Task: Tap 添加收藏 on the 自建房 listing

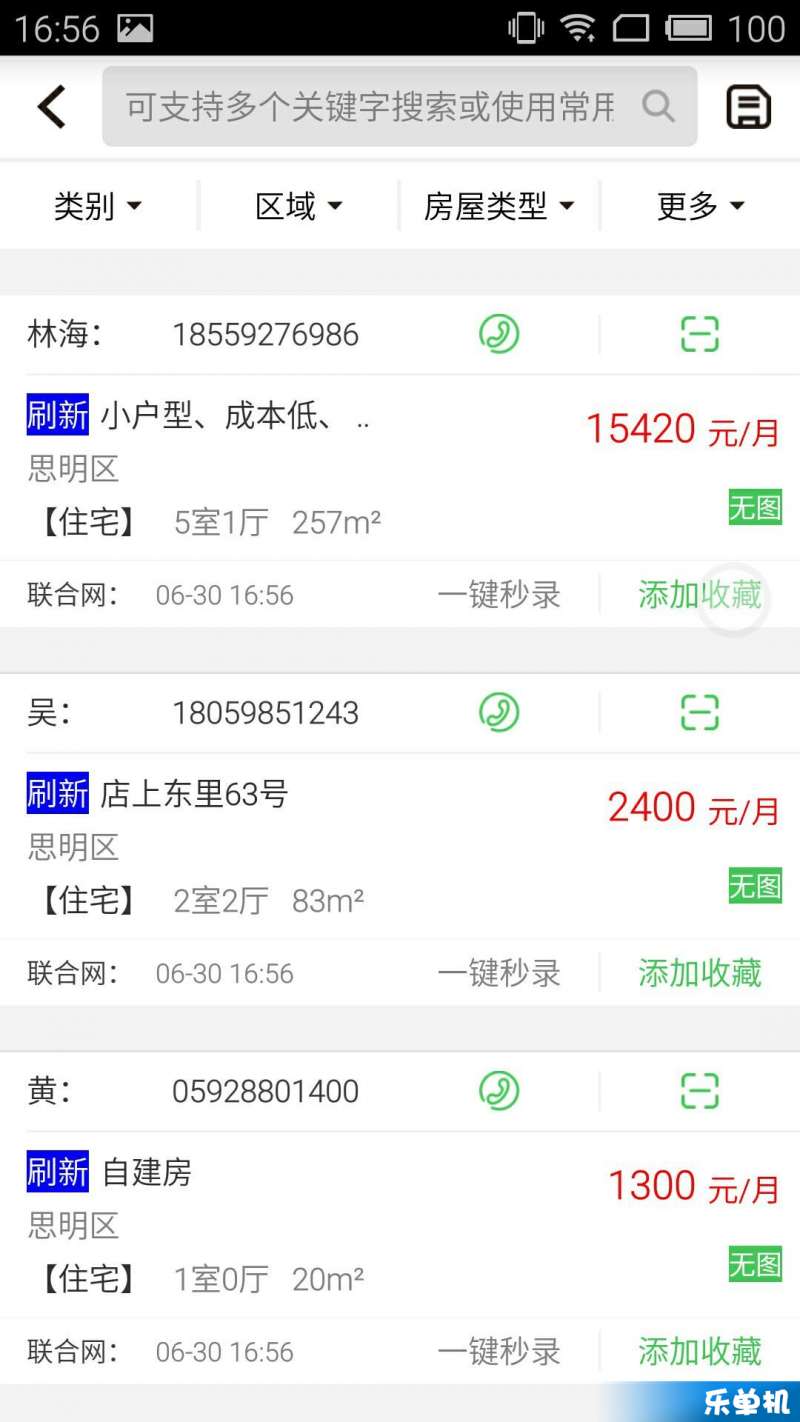Action: 700,1352
